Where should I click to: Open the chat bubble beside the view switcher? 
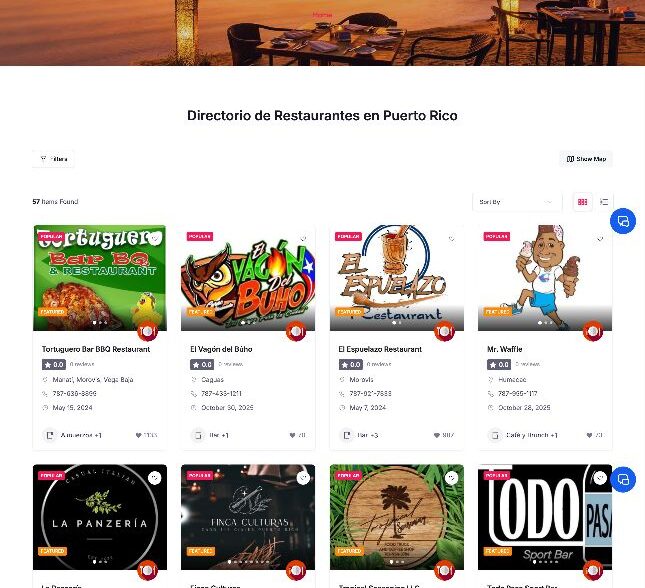[x=623, y=221]
